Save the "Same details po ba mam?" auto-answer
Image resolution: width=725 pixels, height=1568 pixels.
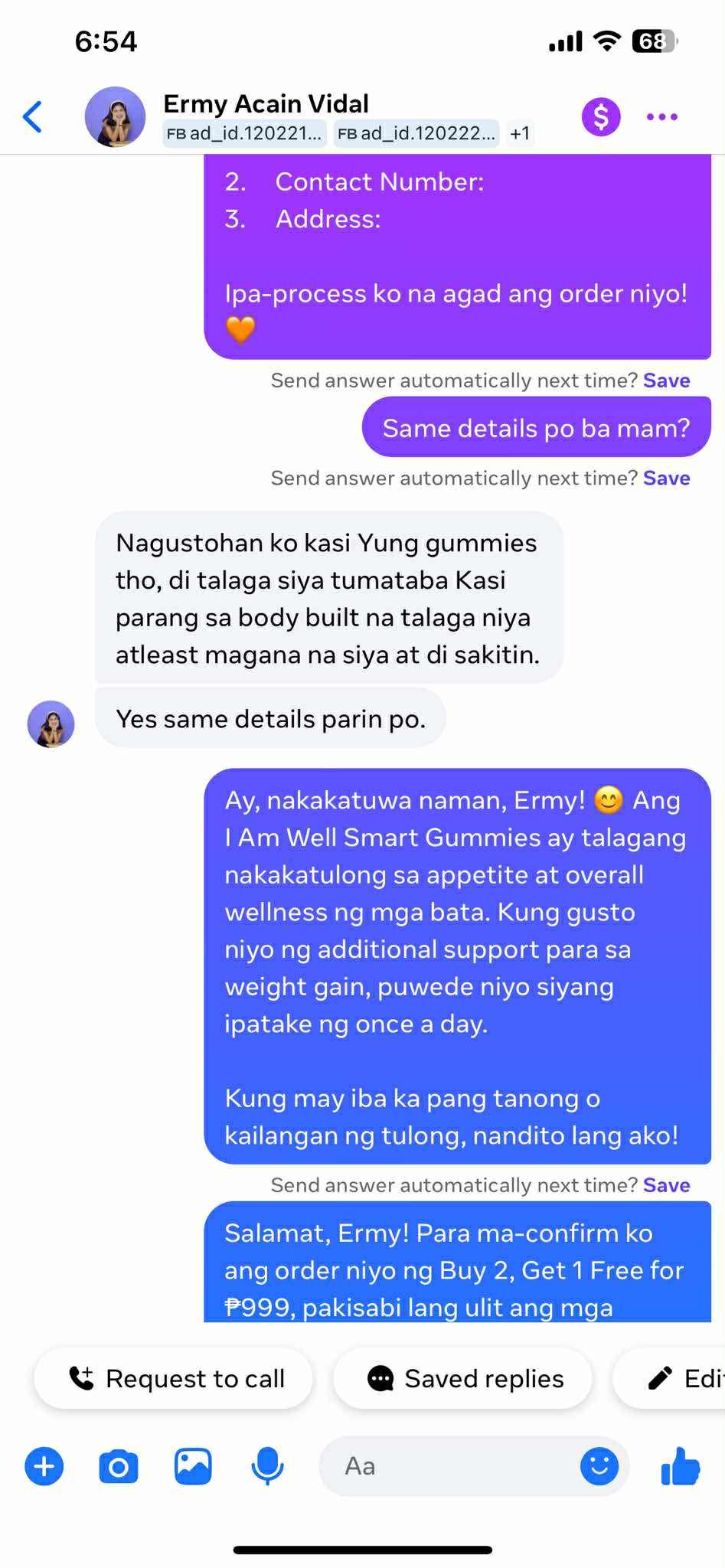pos(666,479)
